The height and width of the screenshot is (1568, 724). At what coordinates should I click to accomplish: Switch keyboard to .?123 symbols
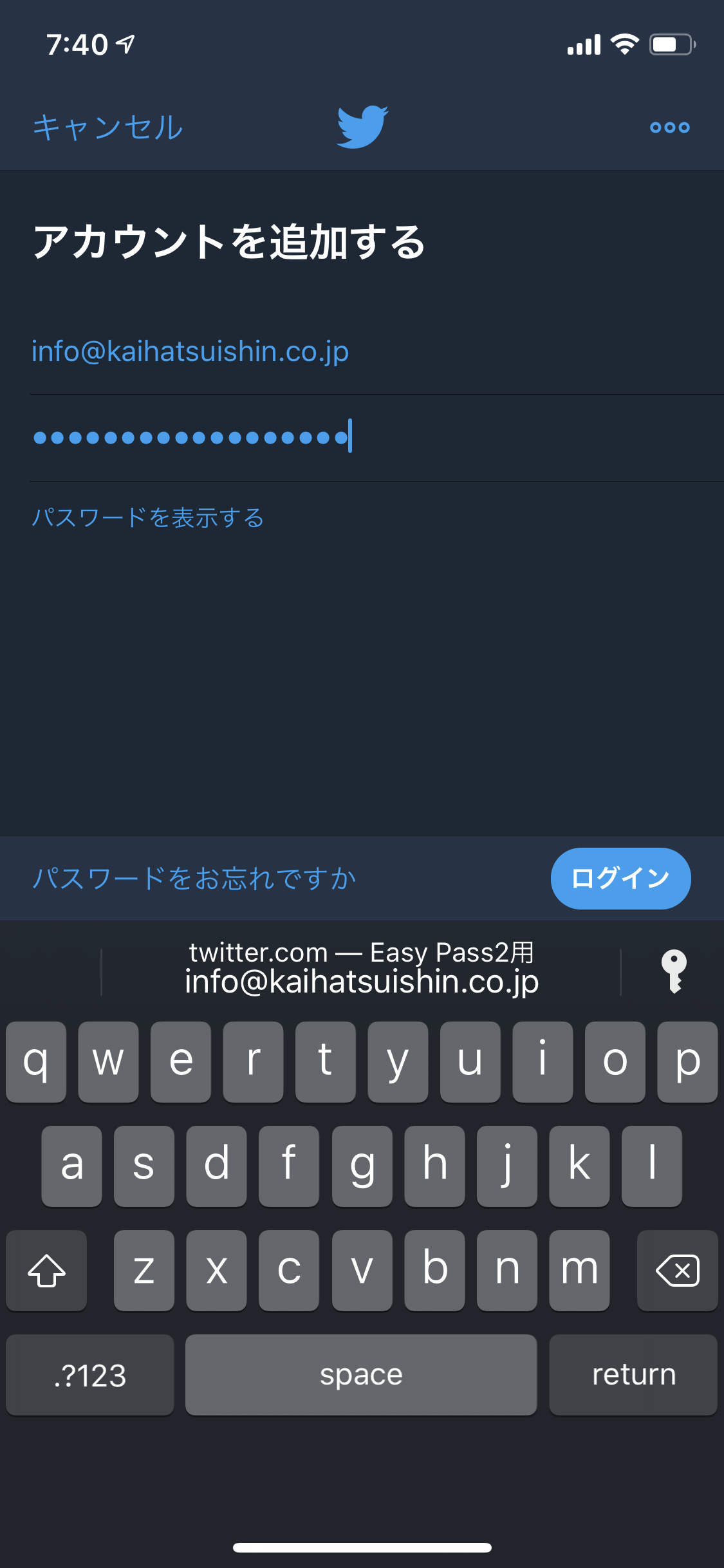90,1375
